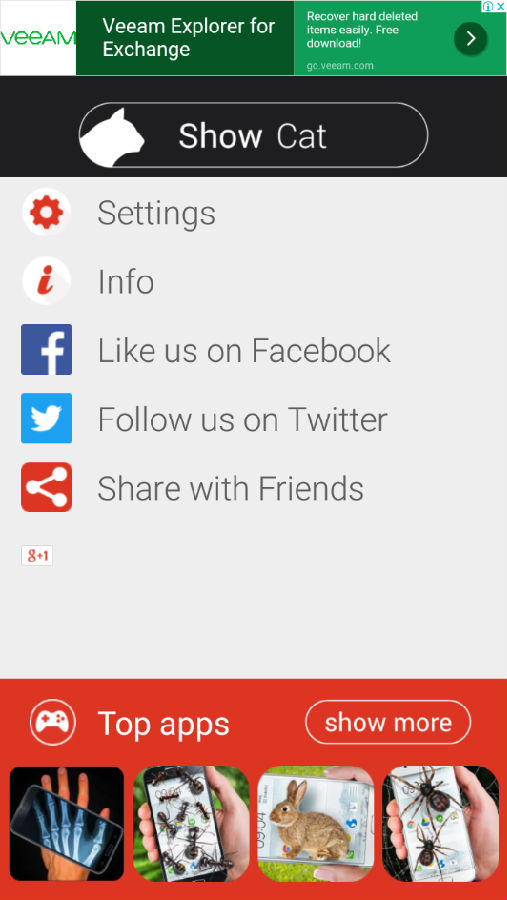The width and height of the screenshot is (507, 900).
Task: Tap the Google +1 button
Action: [x=37, y=555]
